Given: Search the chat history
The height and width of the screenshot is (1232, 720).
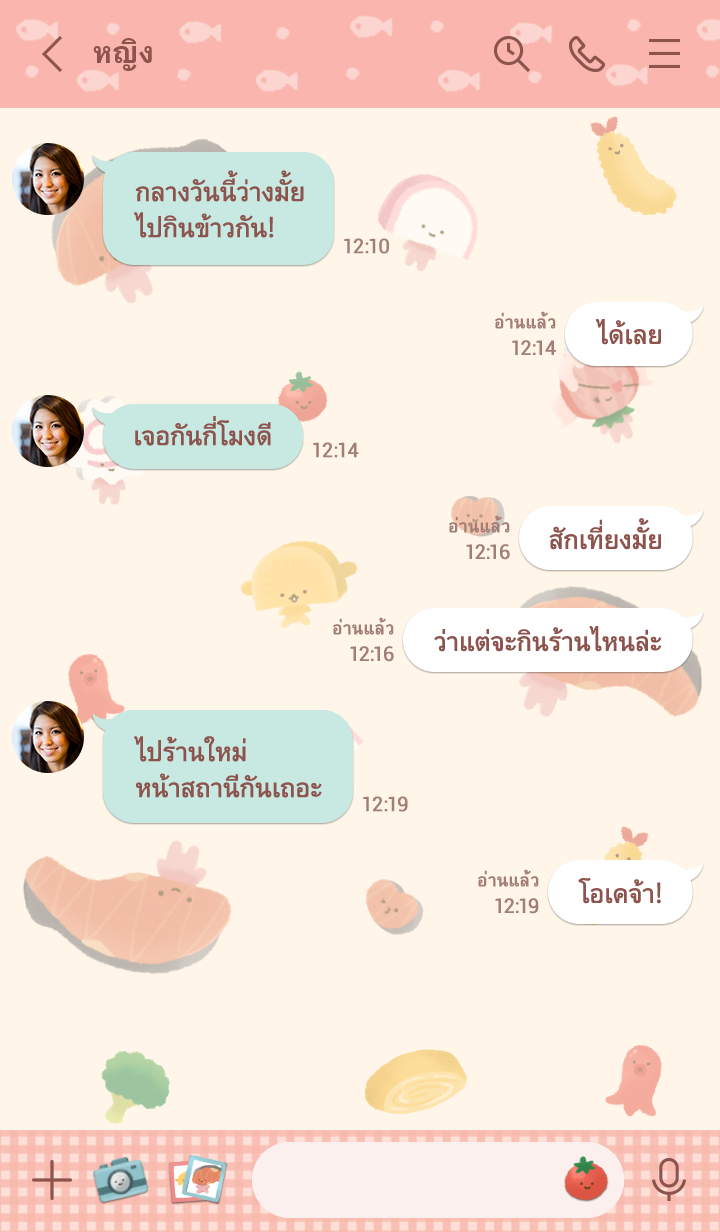Looking at the screenshot, I should coord(512,54).
